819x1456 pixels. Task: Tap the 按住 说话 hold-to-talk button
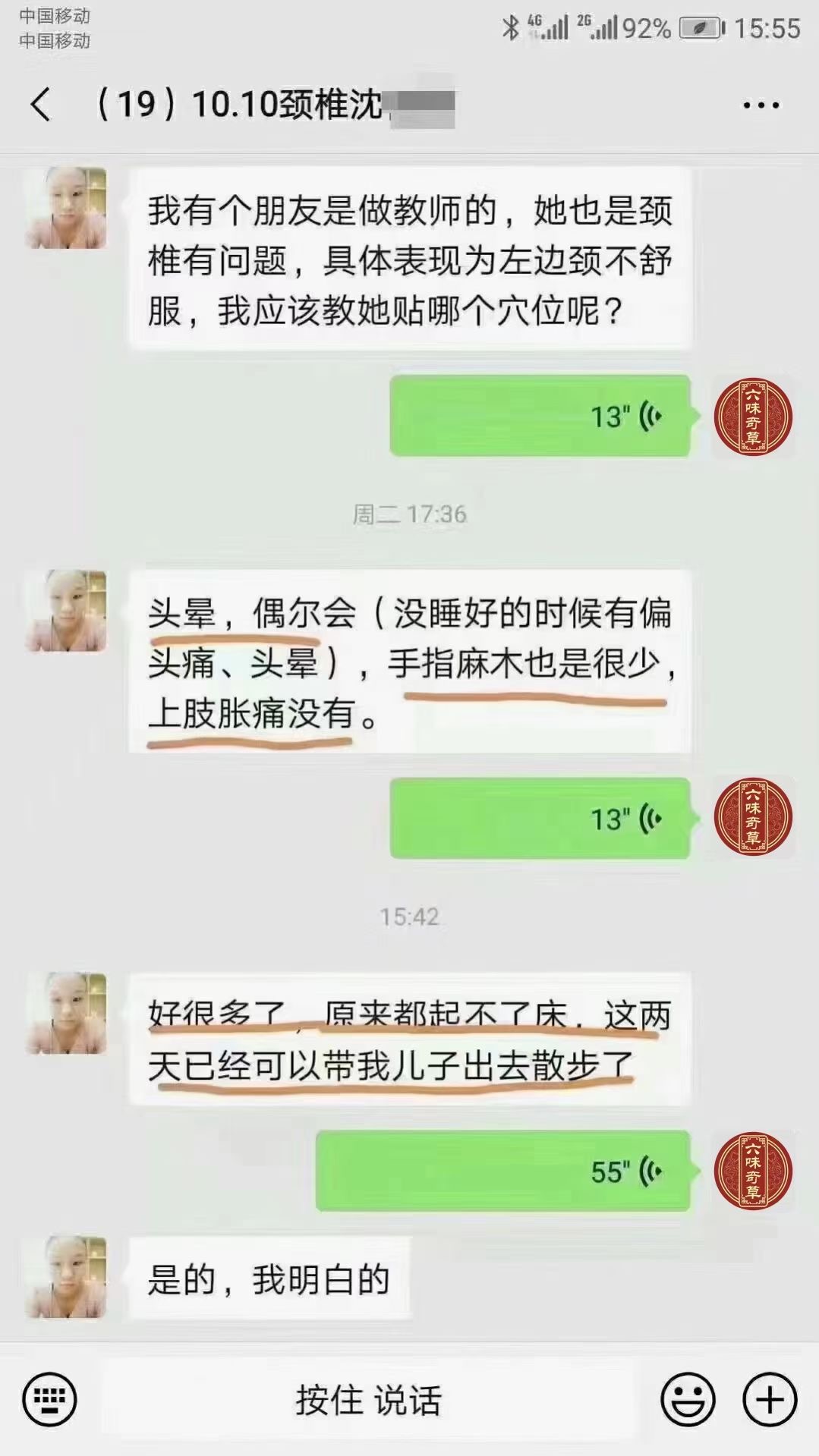(x=368, y=1400)
